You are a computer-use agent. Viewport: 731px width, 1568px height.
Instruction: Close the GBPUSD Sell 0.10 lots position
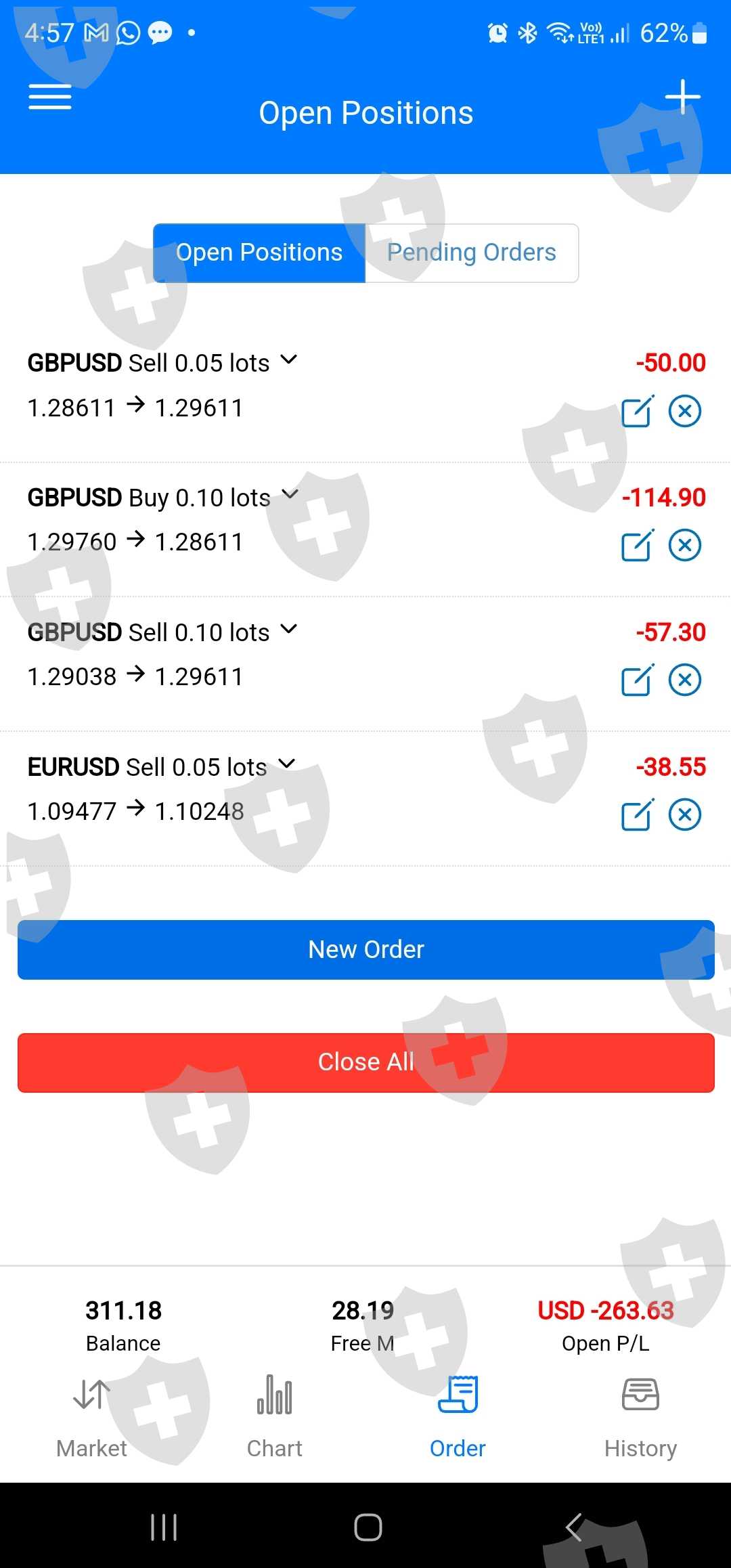point(685,680)
